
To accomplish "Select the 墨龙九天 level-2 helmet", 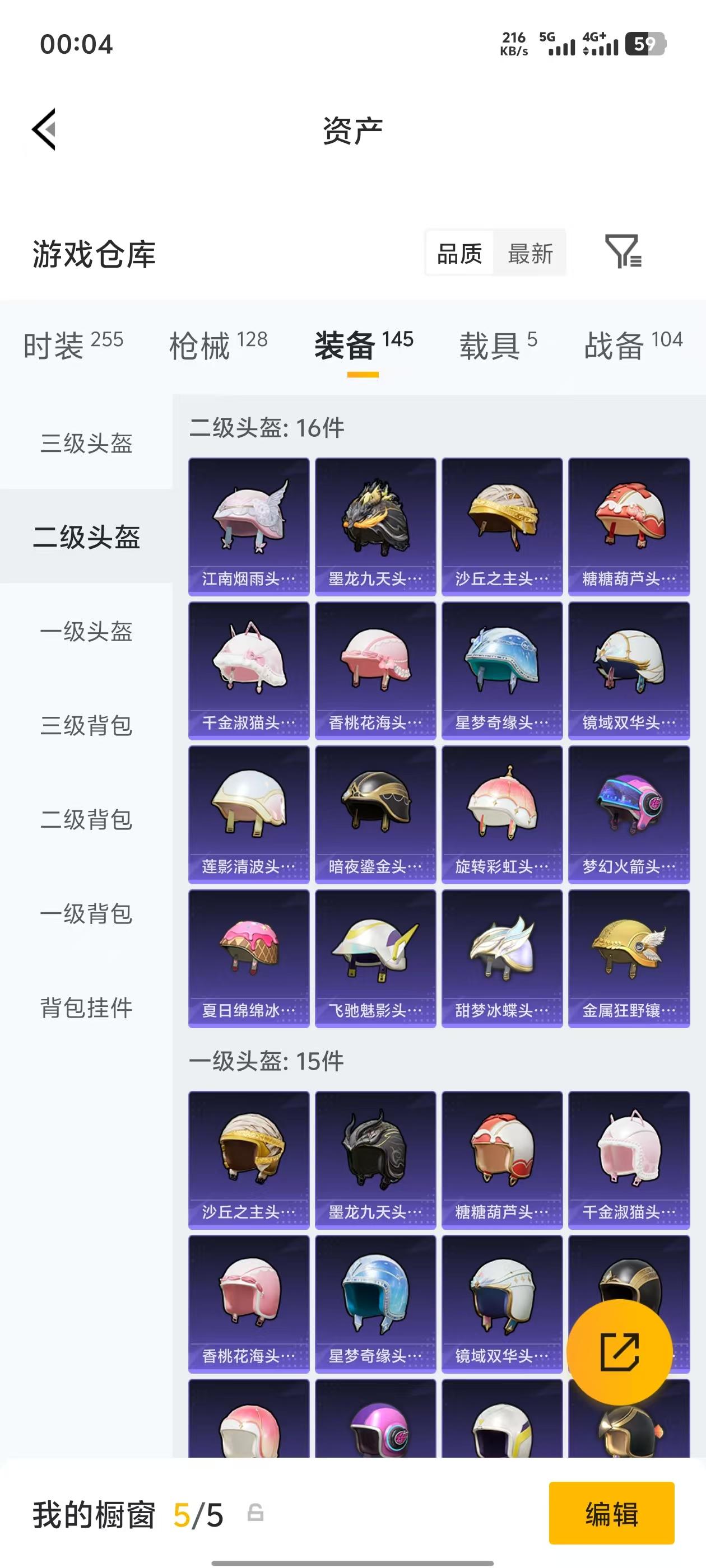I will coord(375,522).
